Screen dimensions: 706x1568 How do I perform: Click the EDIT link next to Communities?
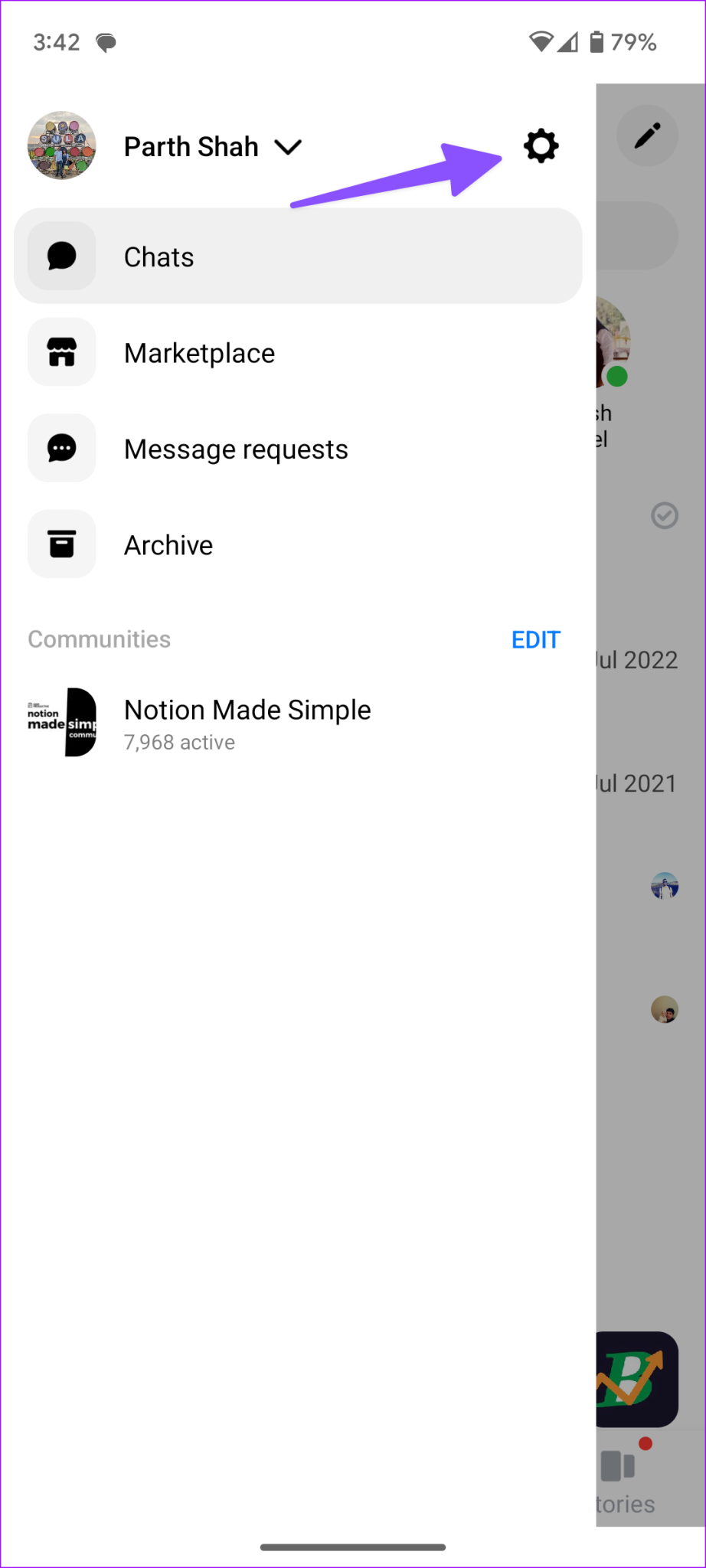click(x=535, y=639)
